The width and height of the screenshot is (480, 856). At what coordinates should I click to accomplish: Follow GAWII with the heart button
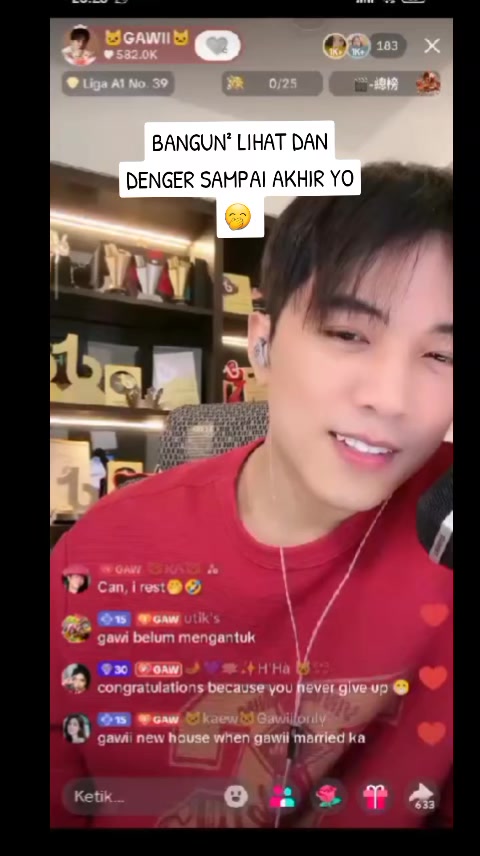217,46
